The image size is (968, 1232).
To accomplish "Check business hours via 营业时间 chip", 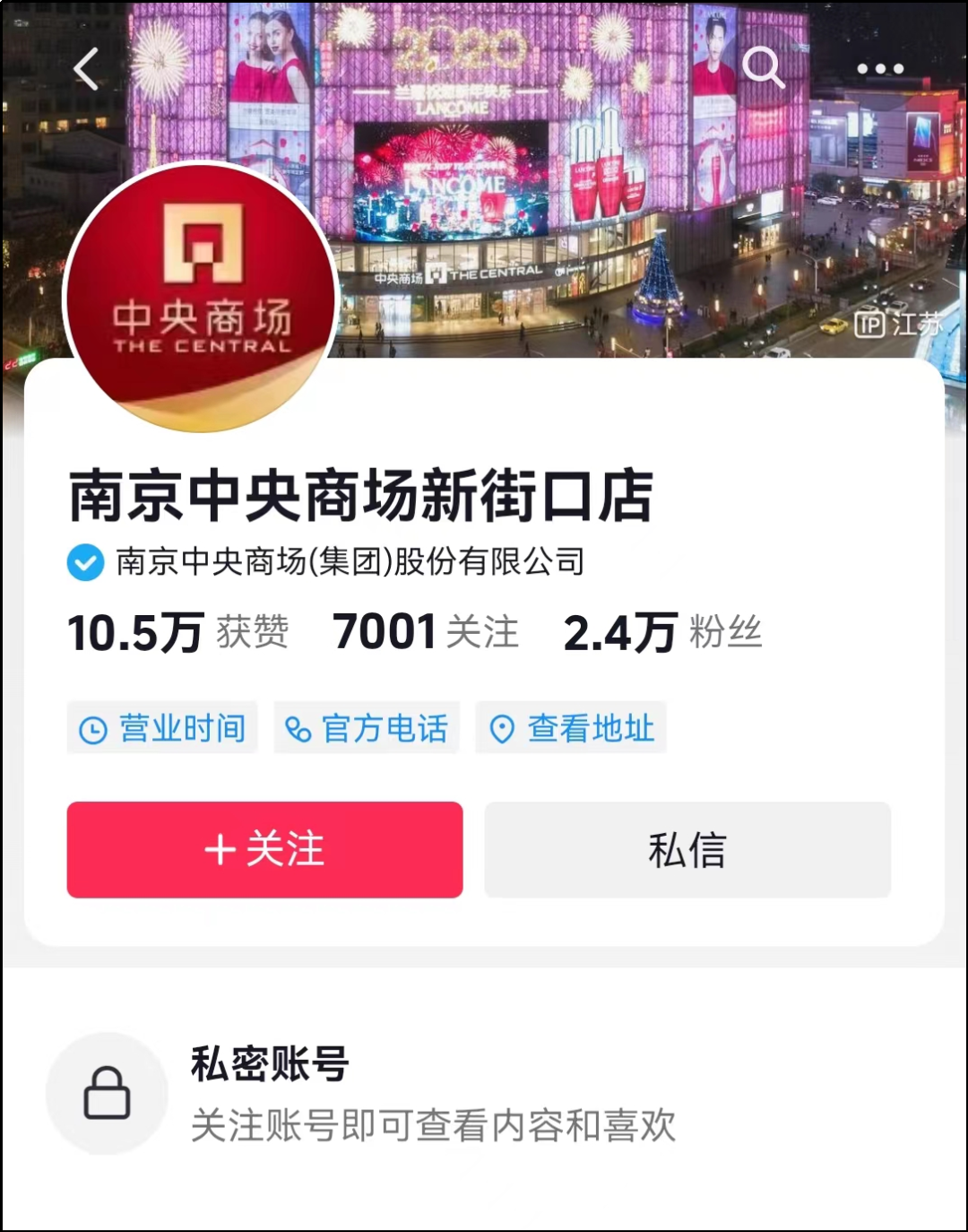I will pos(162,728).
